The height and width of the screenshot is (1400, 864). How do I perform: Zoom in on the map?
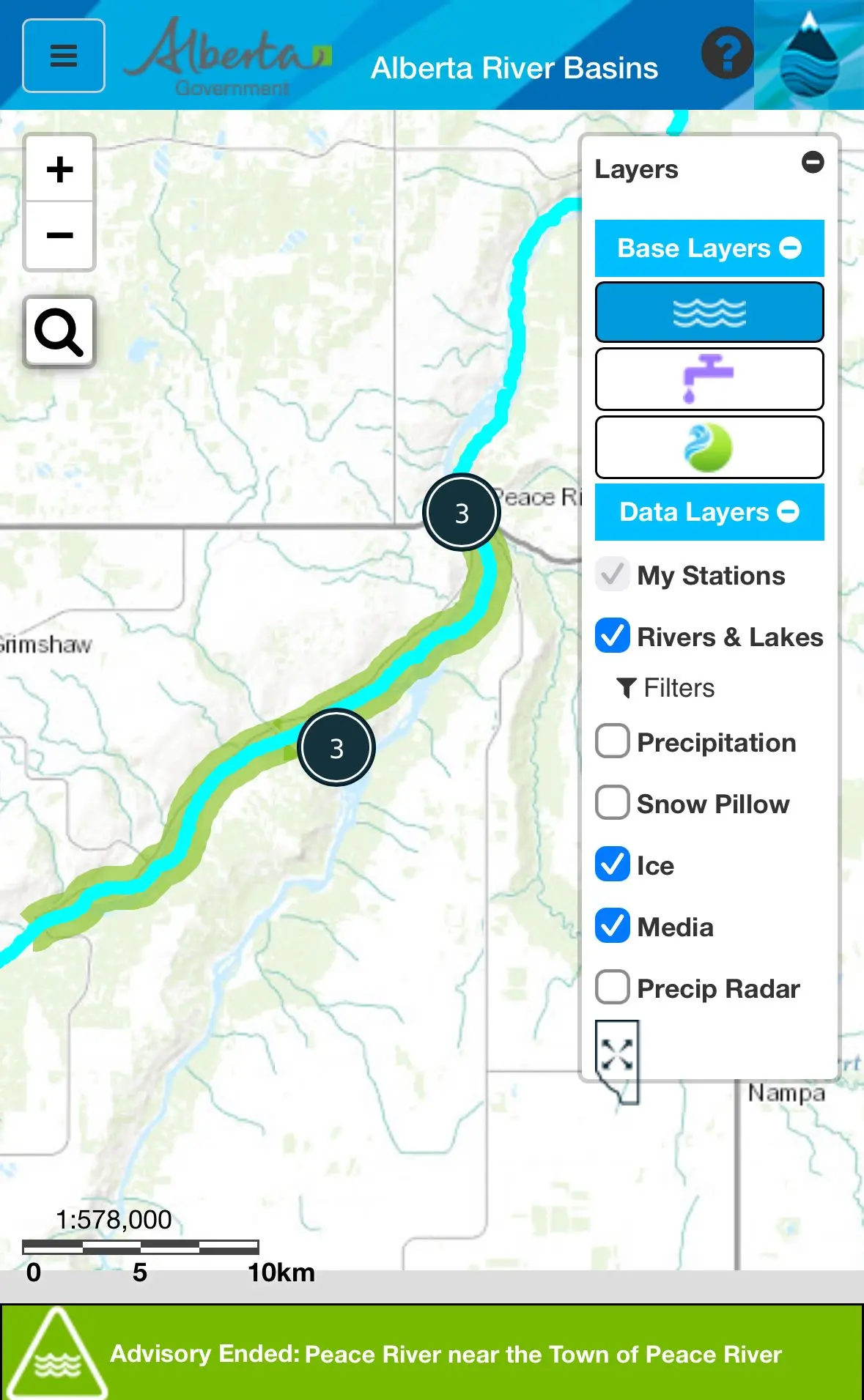coord(59,169)
